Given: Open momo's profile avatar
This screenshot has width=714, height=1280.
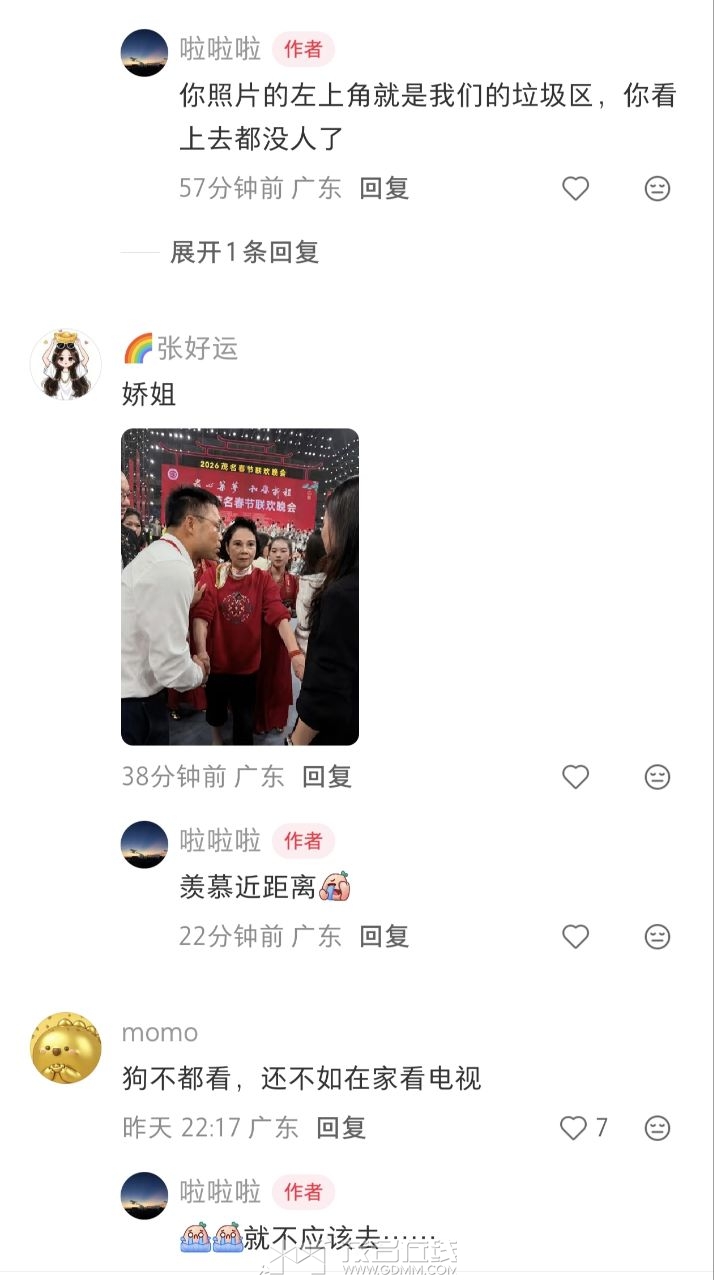Looking at the screenshot, I should [x=66, y=1048].
